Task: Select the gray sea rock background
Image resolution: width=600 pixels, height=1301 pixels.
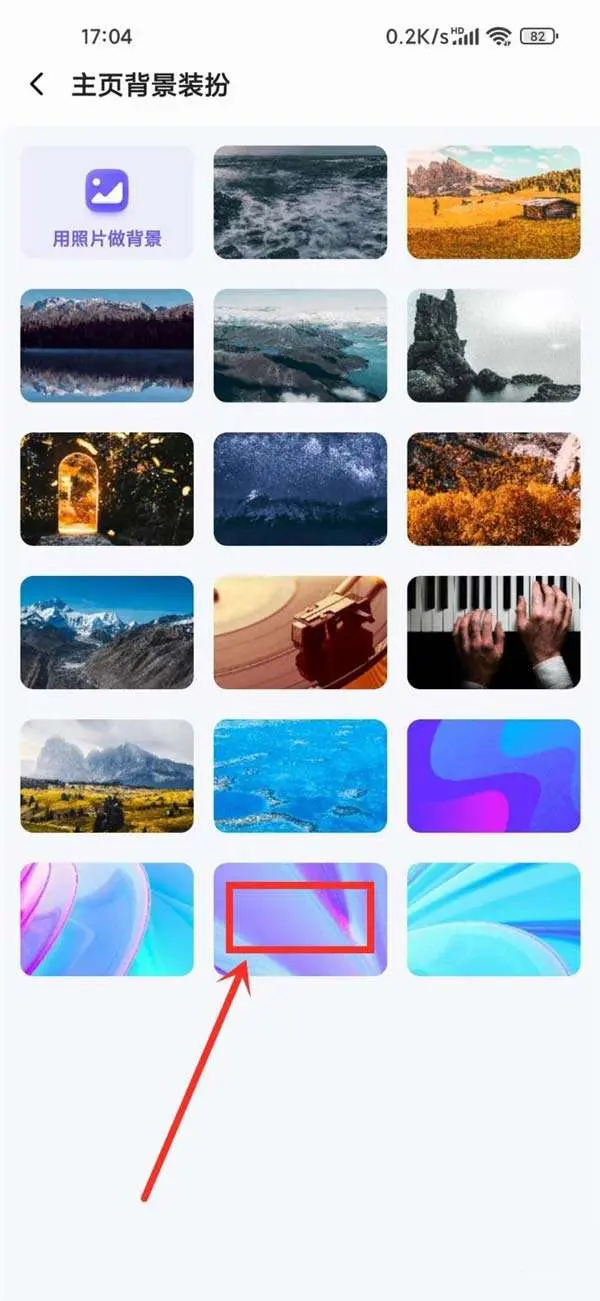Action: [493, 346]
